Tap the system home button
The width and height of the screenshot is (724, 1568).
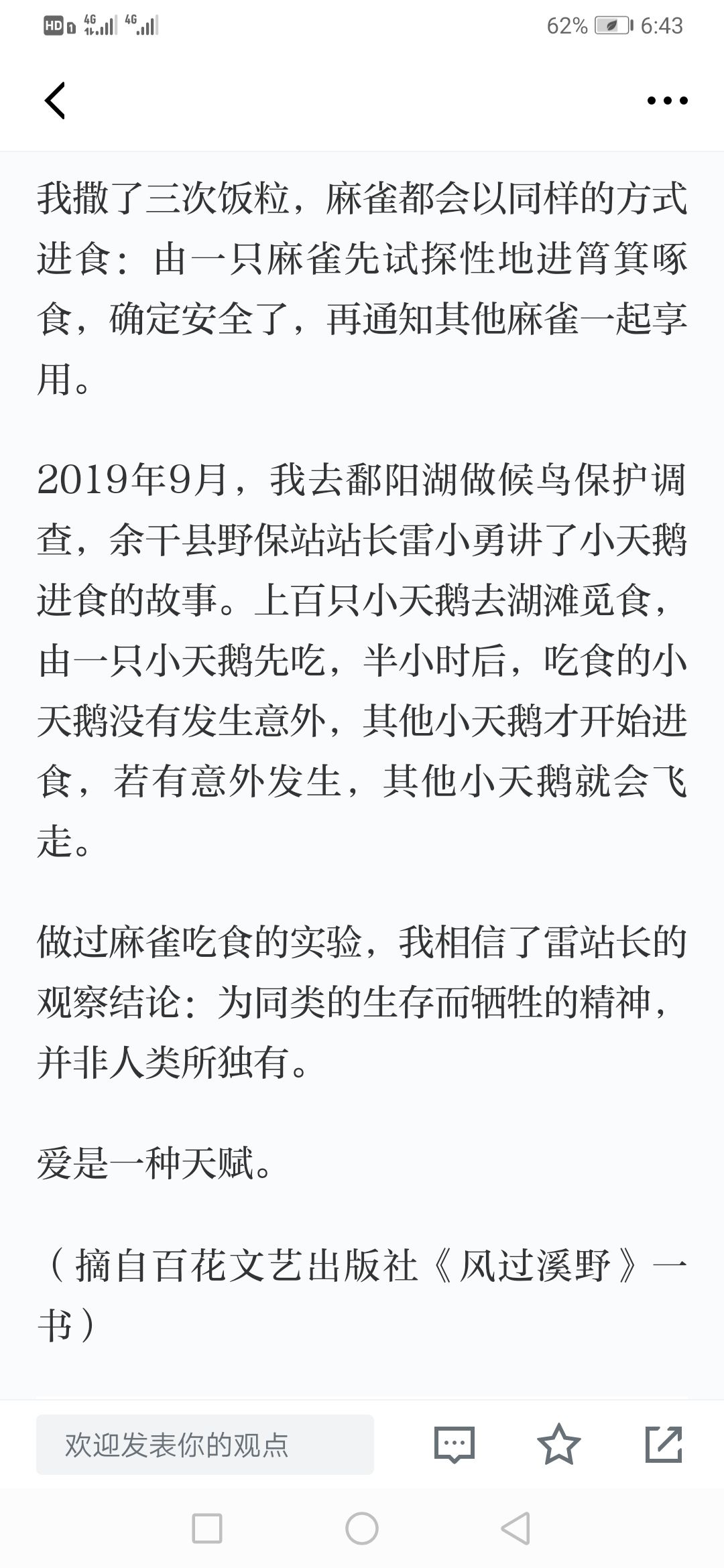point(362,1528)
